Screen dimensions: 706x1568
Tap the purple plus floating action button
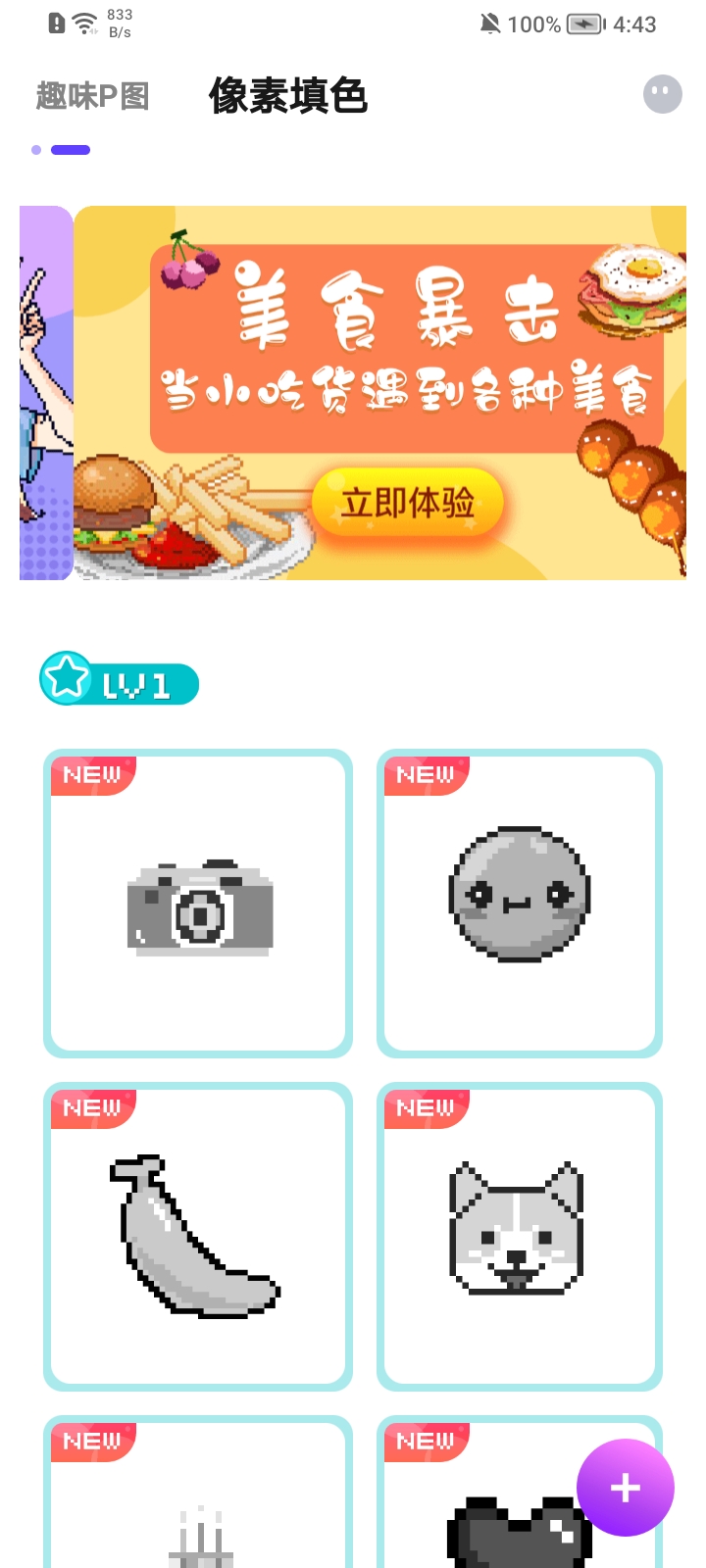click(624, 1488)
